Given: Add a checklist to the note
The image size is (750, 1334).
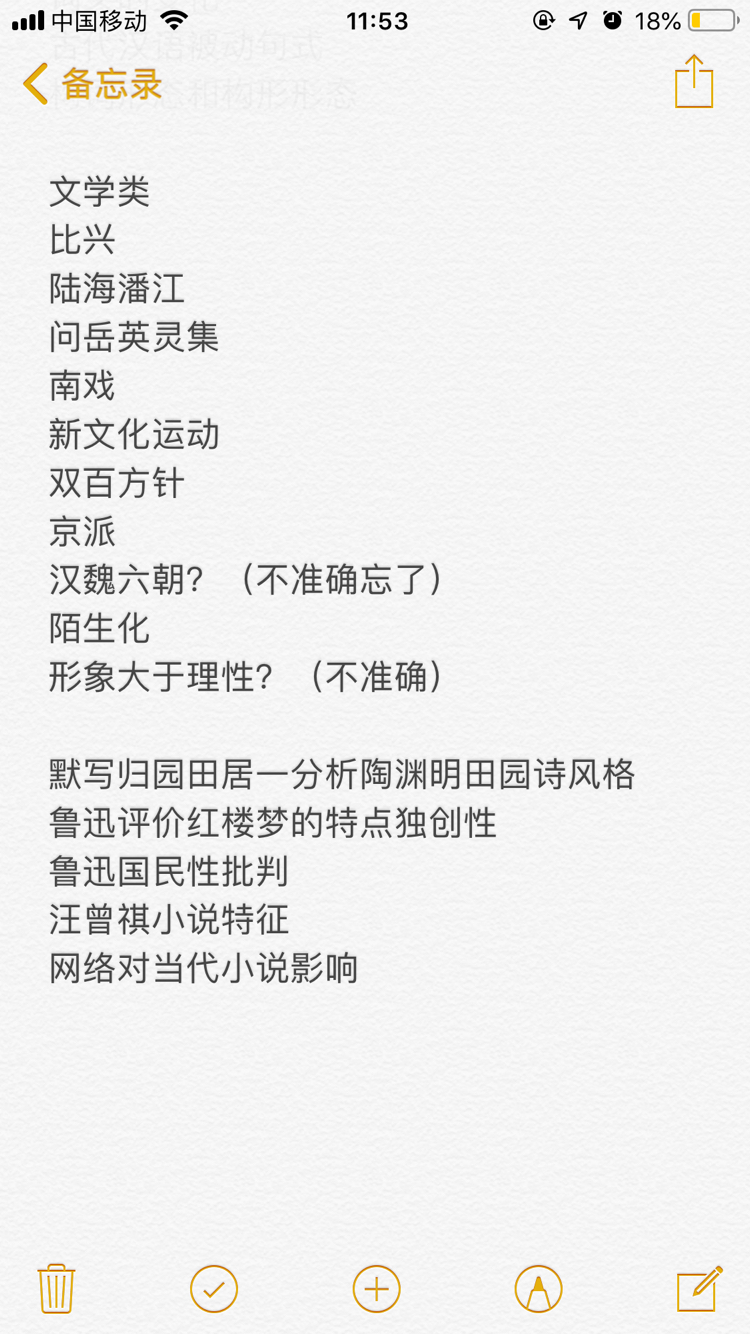Looking at the screenshot, I should click(214, 1289).
